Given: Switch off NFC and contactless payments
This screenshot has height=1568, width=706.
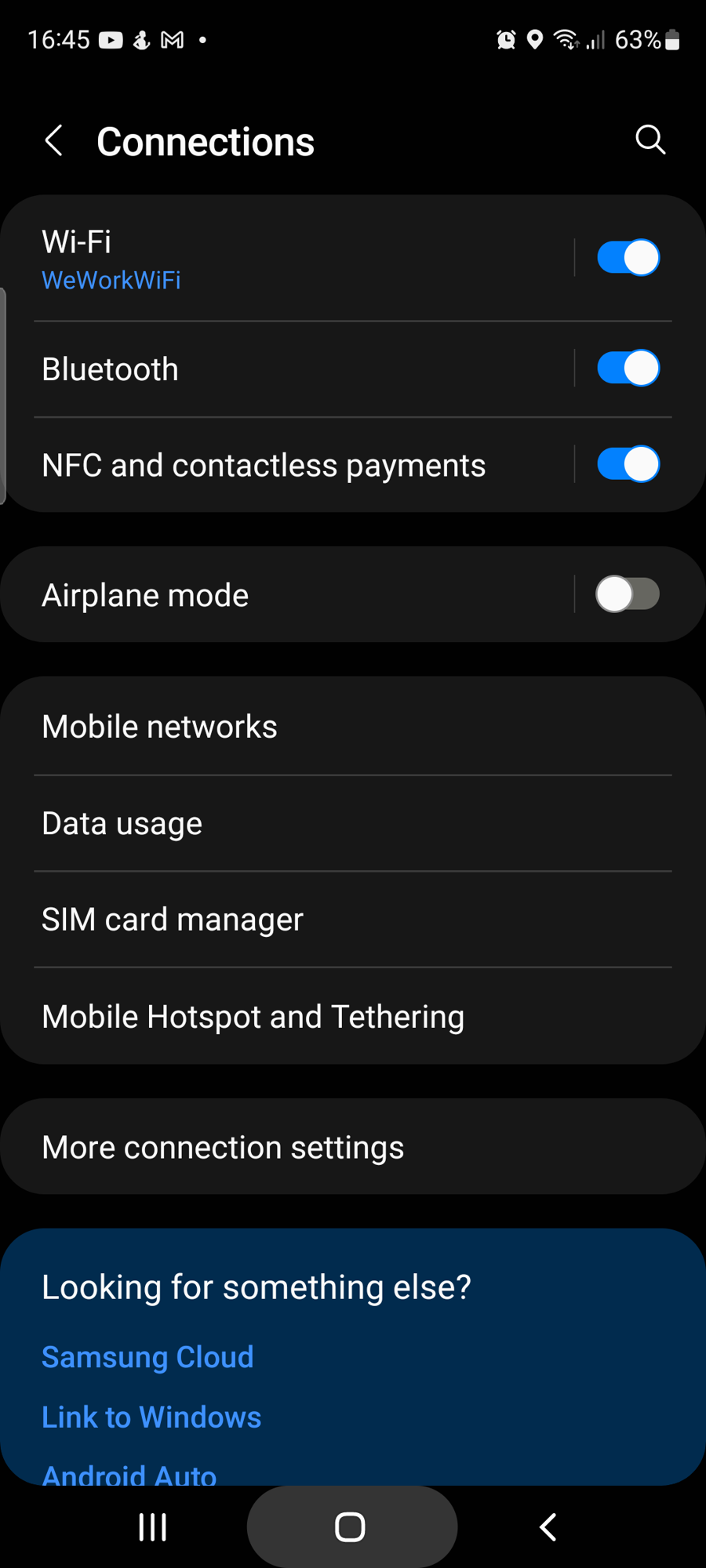Looking at the screenshot, I should (x=628, y=464).
